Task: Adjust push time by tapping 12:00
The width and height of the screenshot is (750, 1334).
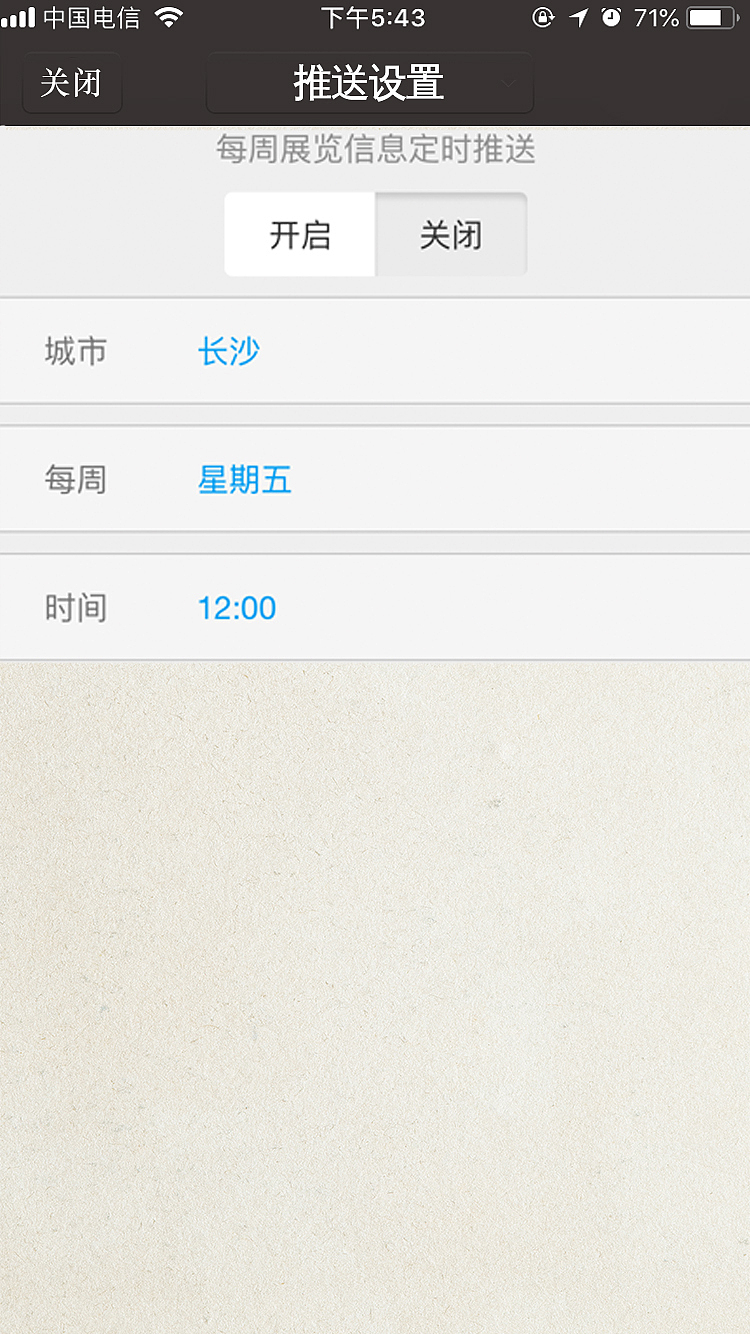Action: click(x=237, y=607)
